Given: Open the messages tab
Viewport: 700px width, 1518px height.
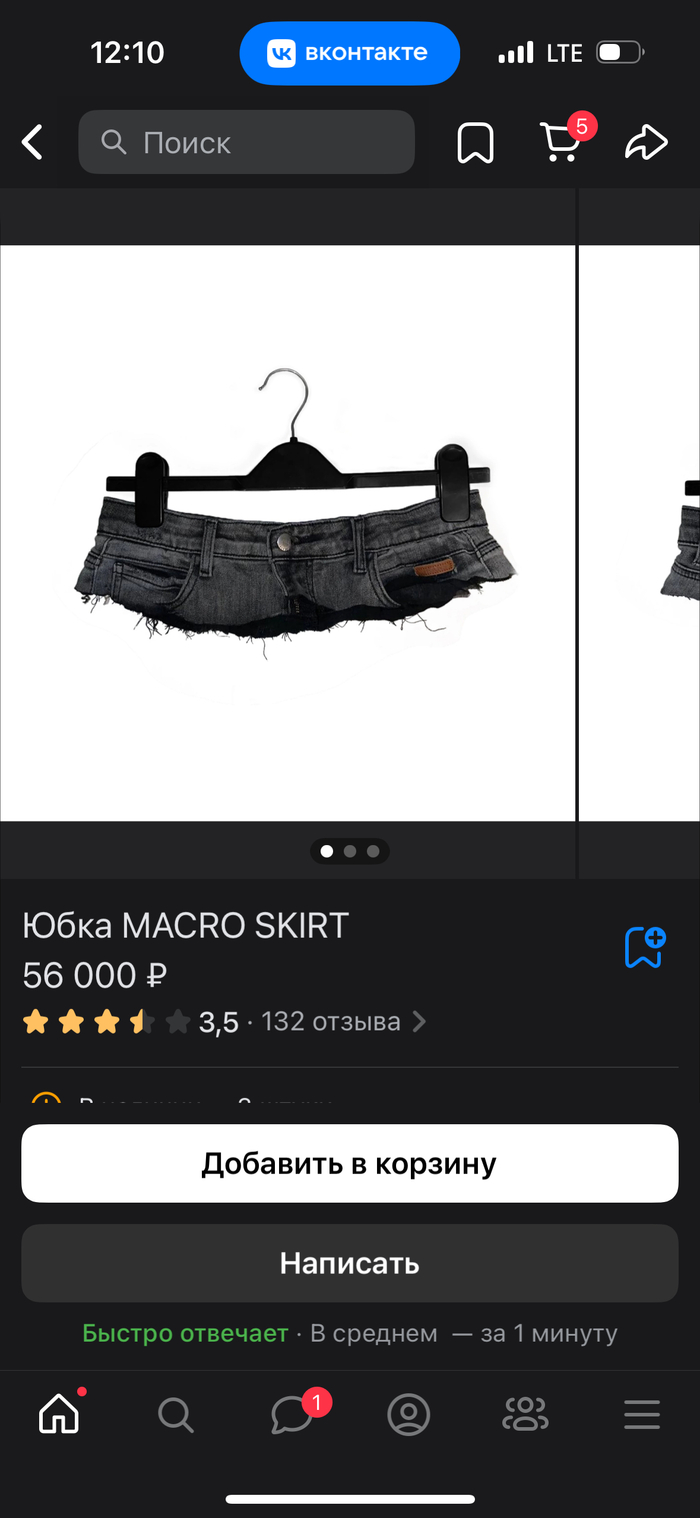Looking at the screenshot, I should (293, 1415).
